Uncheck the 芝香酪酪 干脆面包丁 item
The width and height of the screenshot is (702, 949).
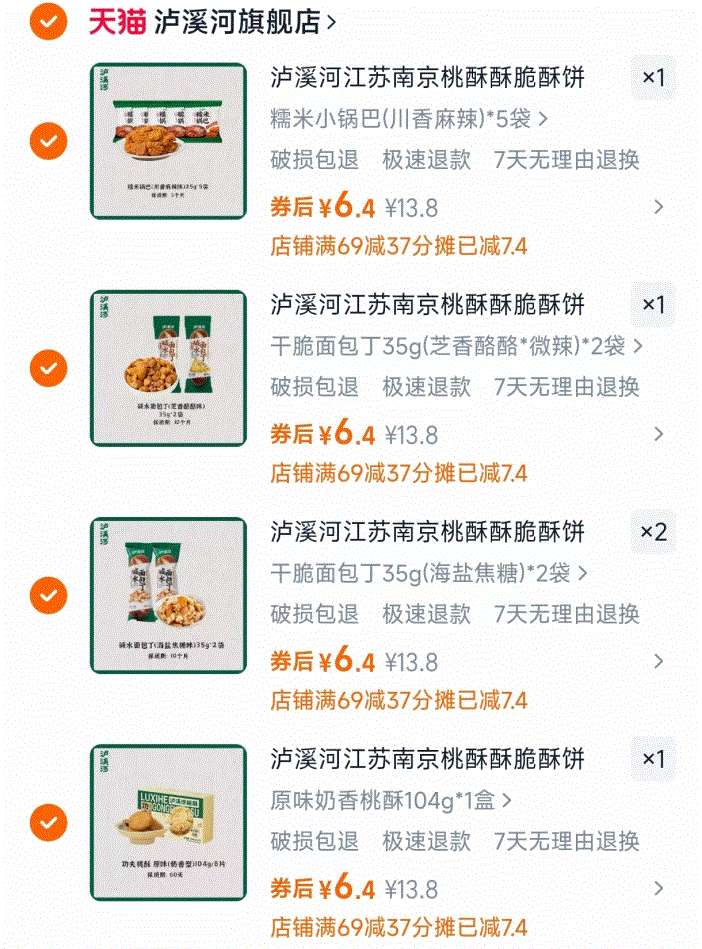[x=48, y=369]
